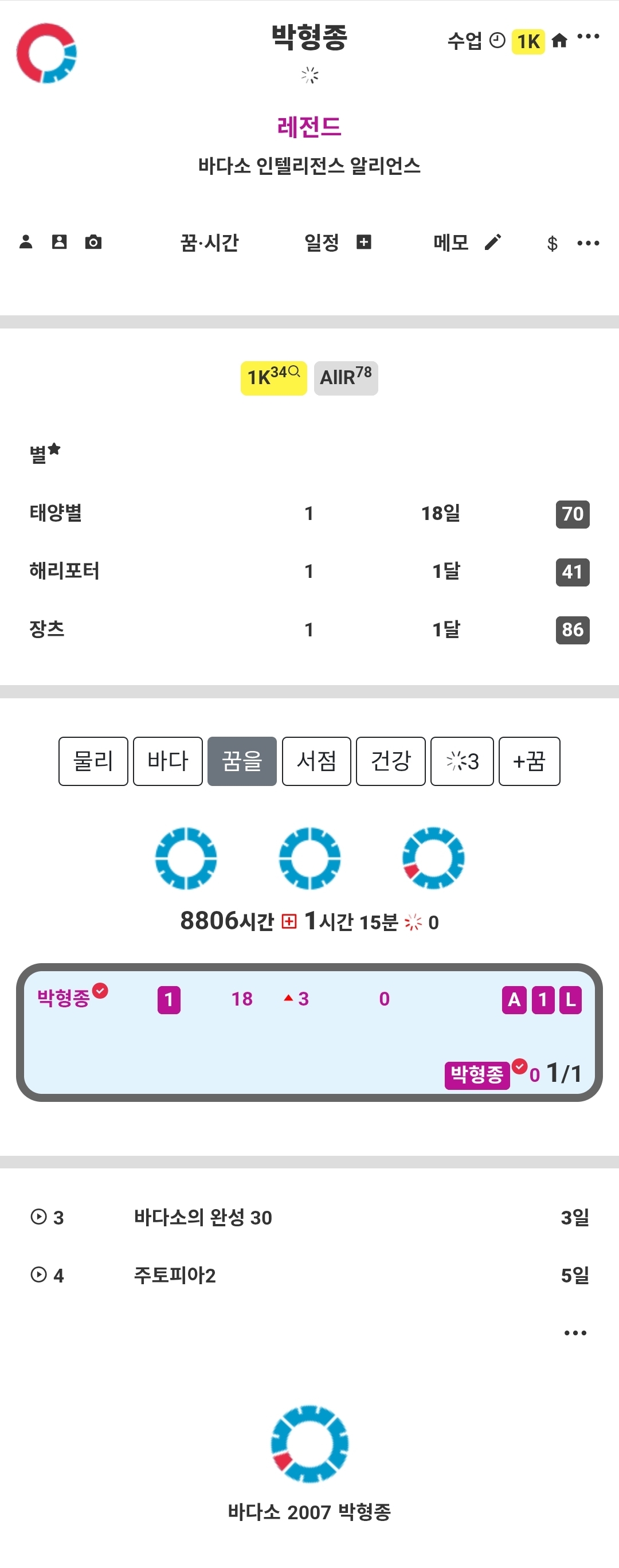Tap the yellow 1K badge in header
This screenshot has height=1568, width=619.
[x=528, y=41]
